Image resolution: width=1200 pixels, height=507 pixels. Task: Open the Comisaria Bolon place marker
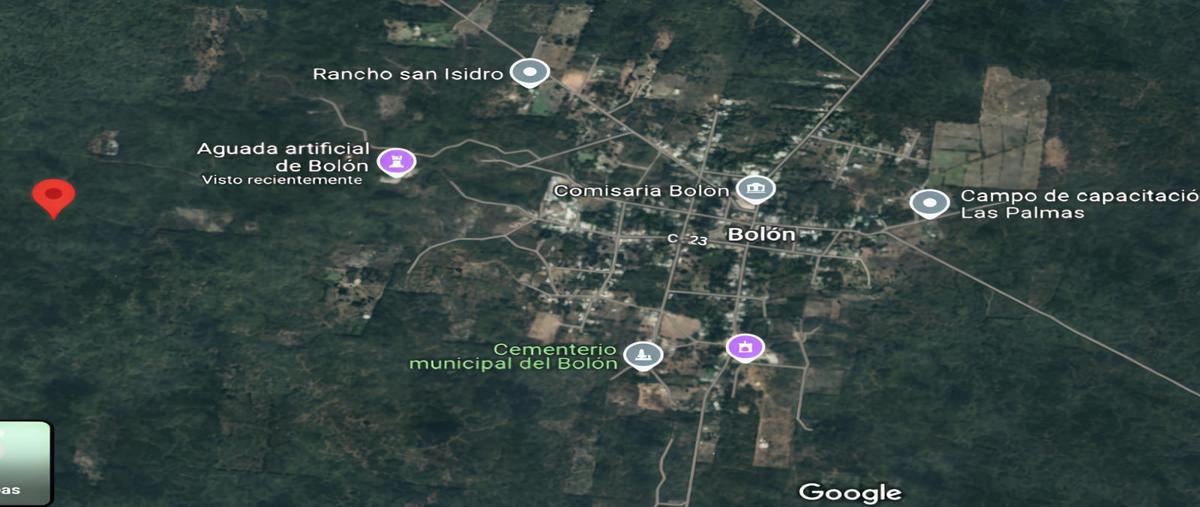pyautogui.click(x=755, y=188)
